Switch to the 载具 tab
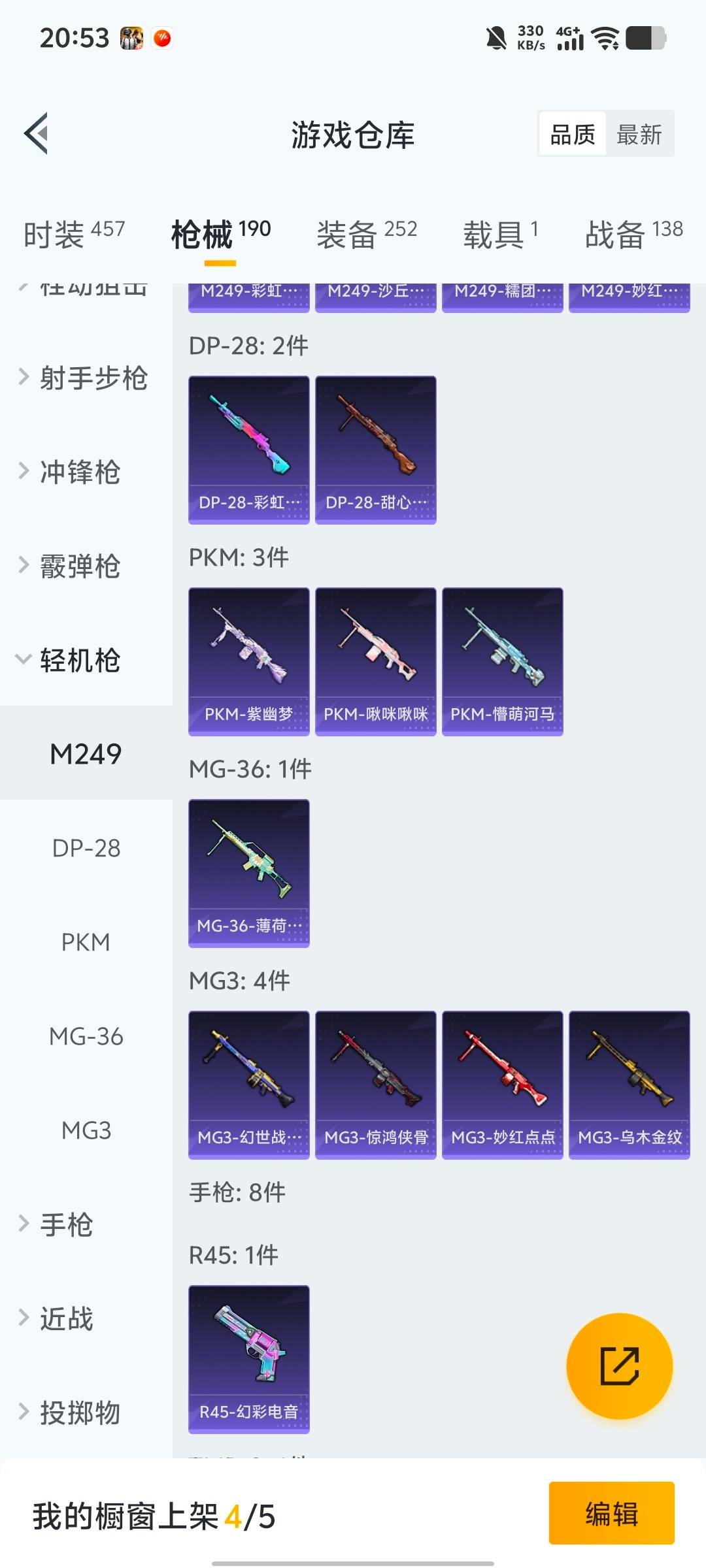This screenshot has height=1568, width=706. (500, 234)
